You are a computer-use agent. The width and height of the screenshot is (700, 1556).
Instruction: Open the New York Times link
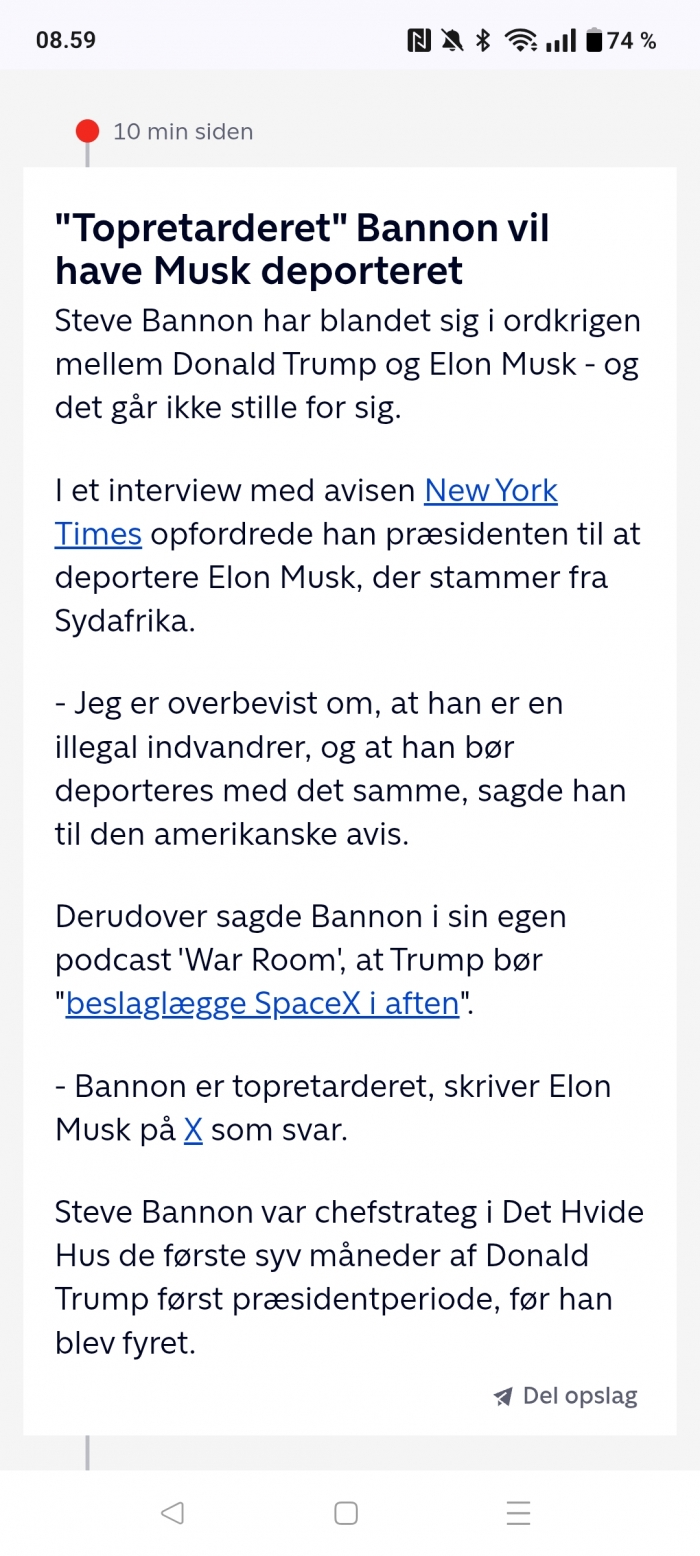coord(491,491)
